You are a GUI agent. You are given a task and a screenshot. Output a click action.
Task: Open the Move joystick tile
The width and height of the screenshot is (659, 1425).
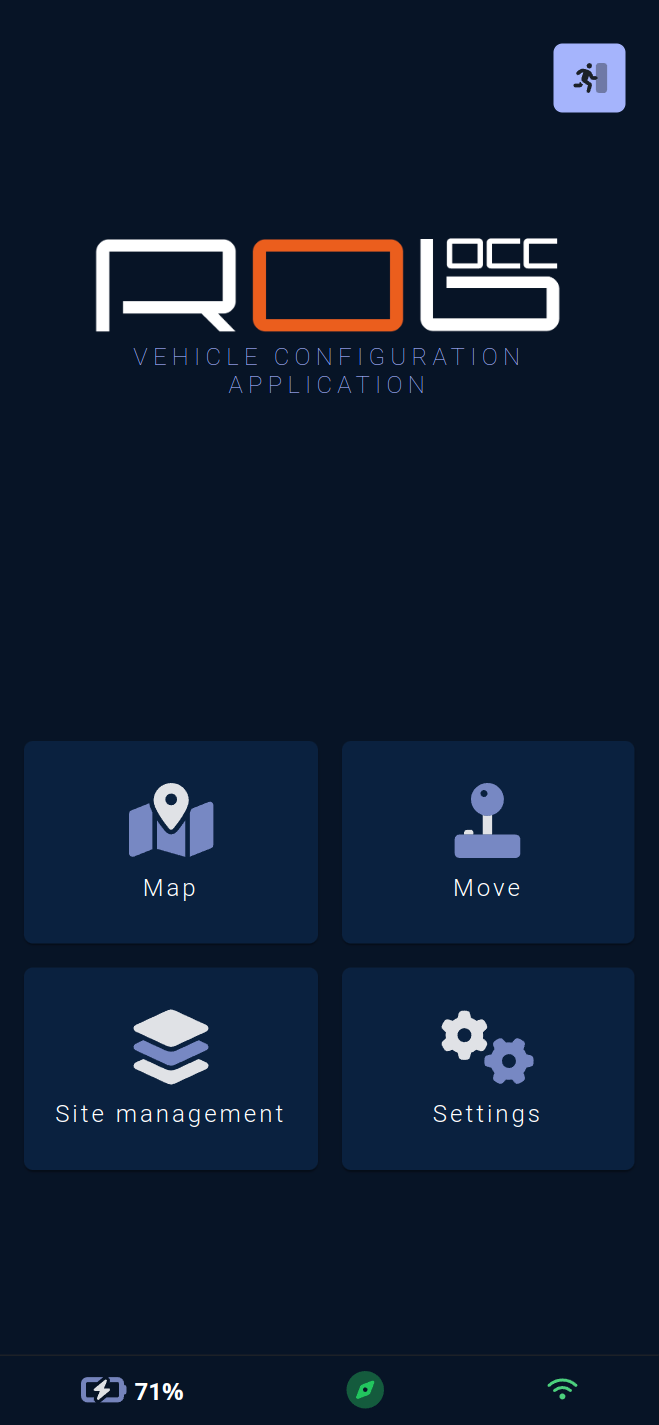coord(488,842)
